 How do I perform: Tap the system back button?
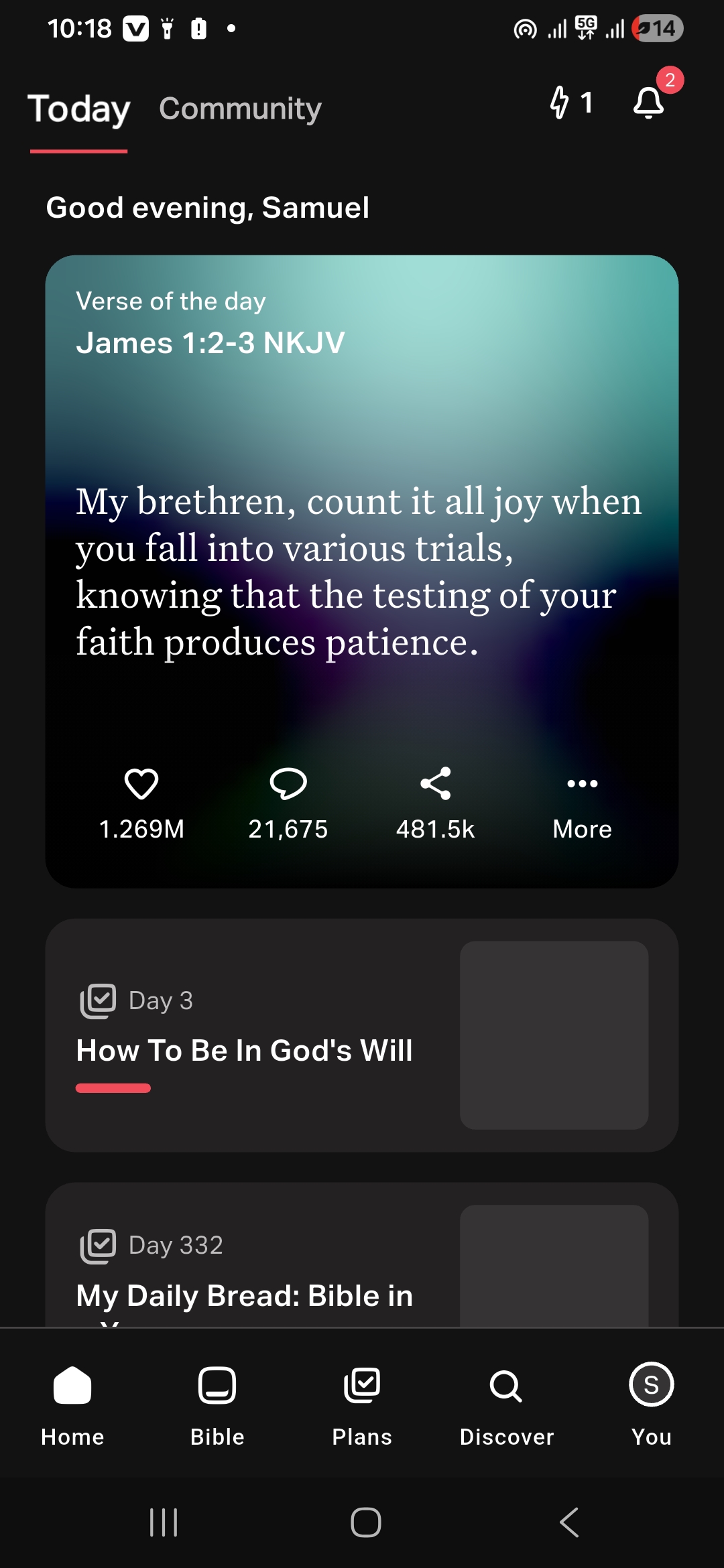(x=569, y=1522)
